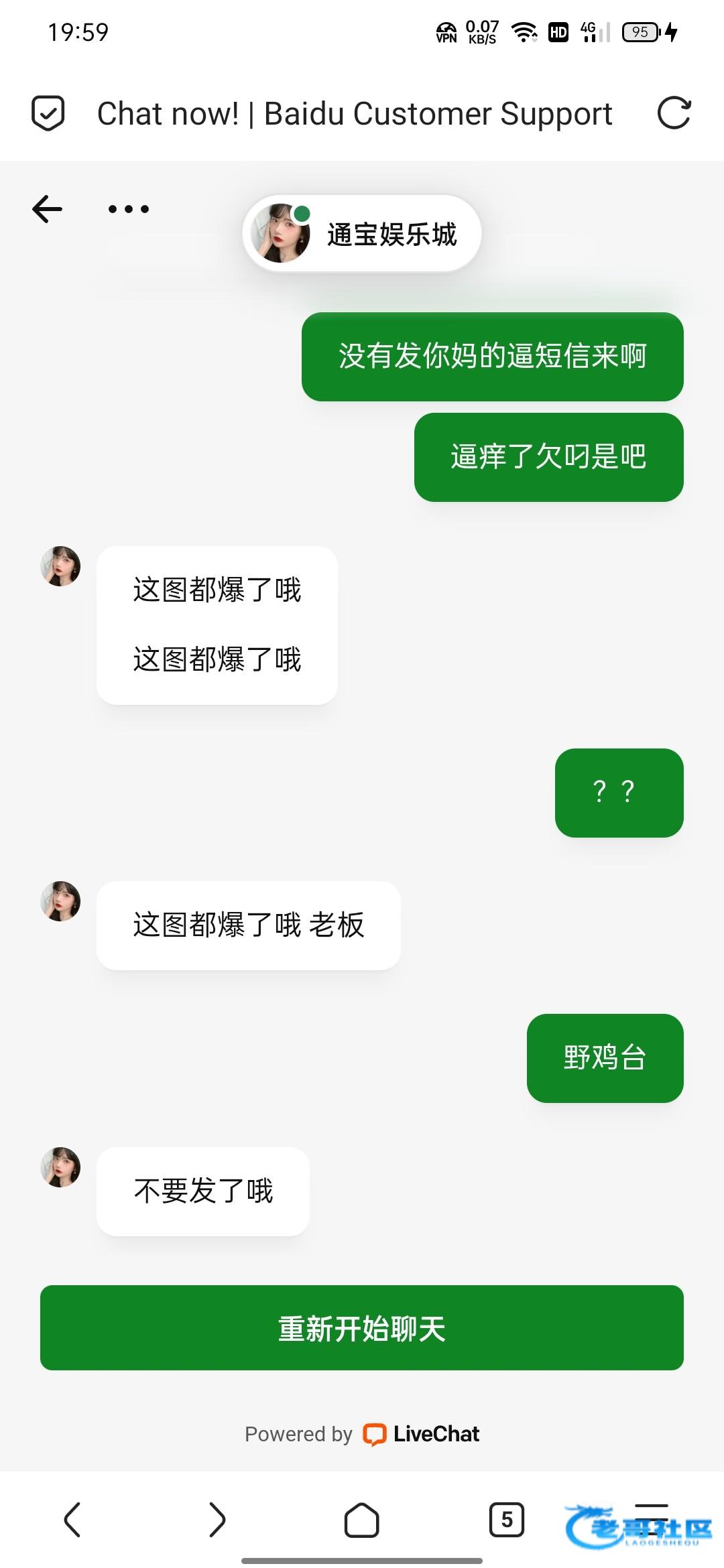Show the 5 open browser tabs
The image size is (724, 1568).
point(507,1519)
